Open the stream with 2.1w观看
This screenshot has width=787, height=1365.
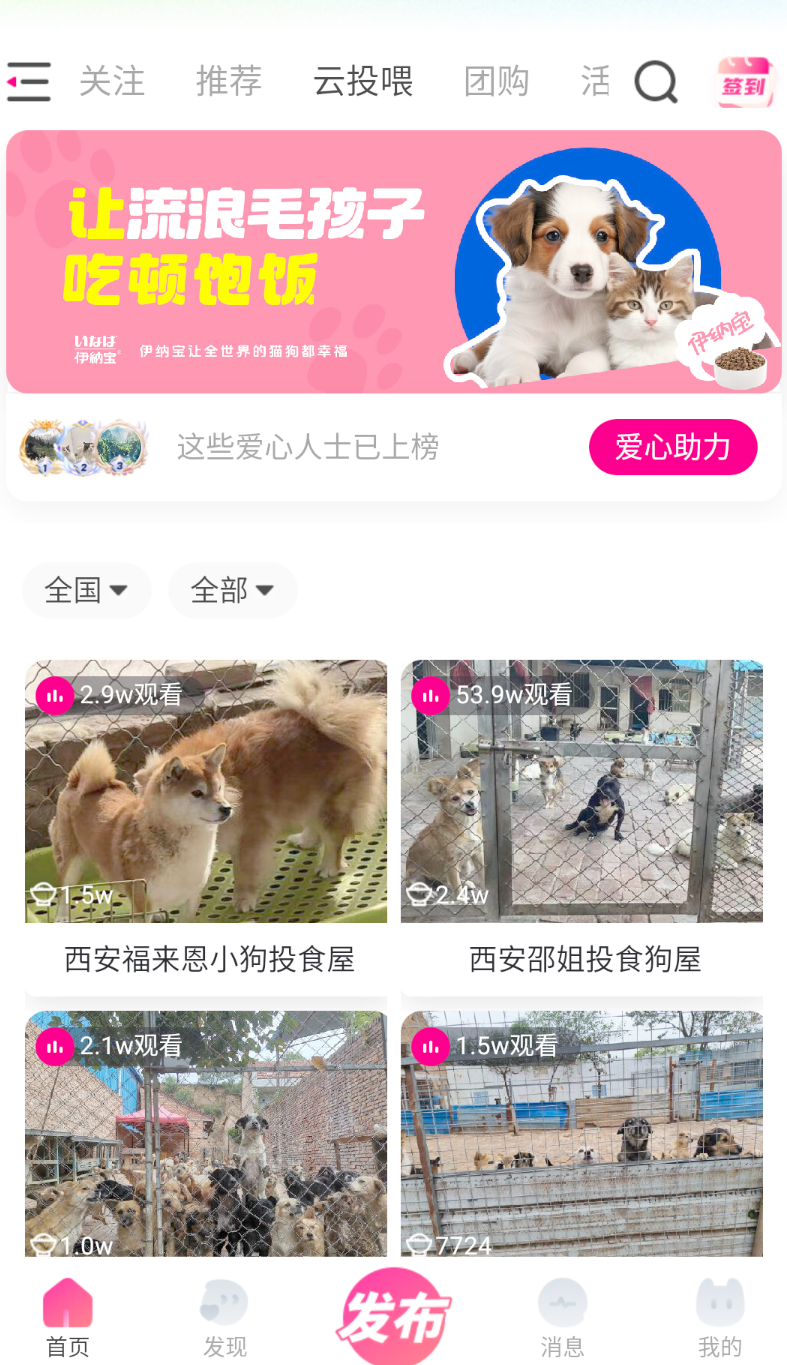206,1134
